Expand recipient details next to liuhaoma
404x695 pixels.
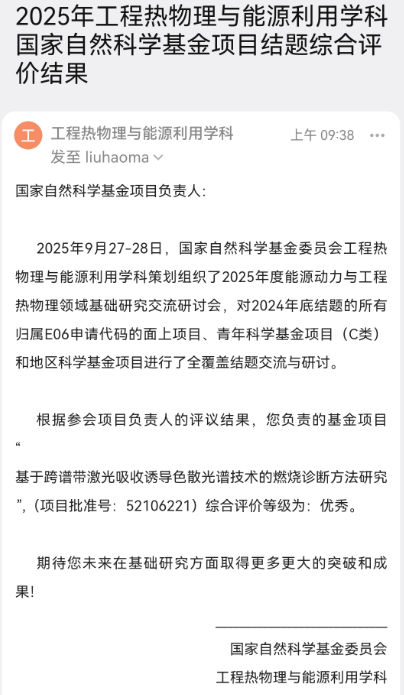coord(158,157)
